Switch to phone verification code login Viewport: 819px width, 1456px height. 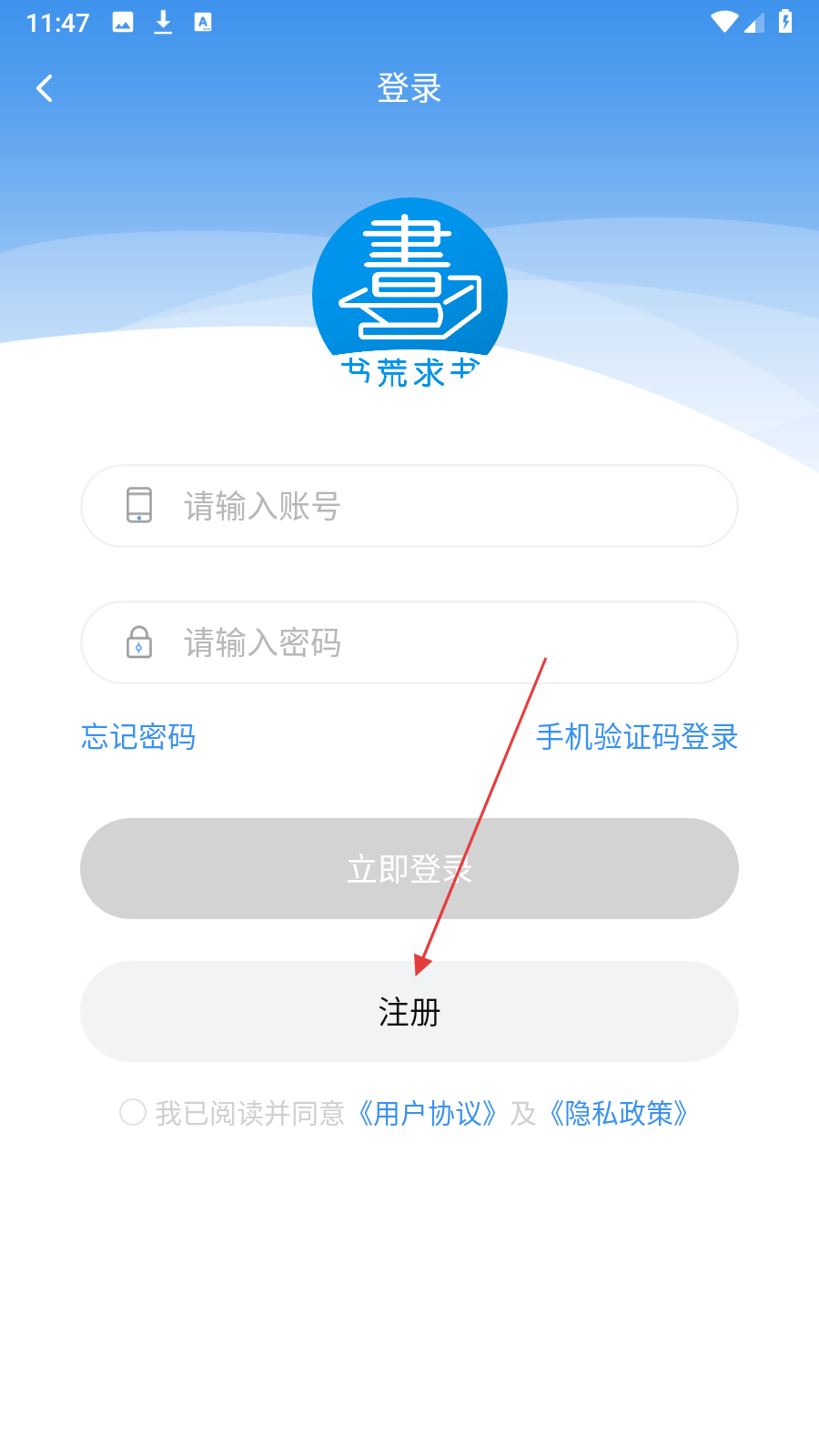636,736
